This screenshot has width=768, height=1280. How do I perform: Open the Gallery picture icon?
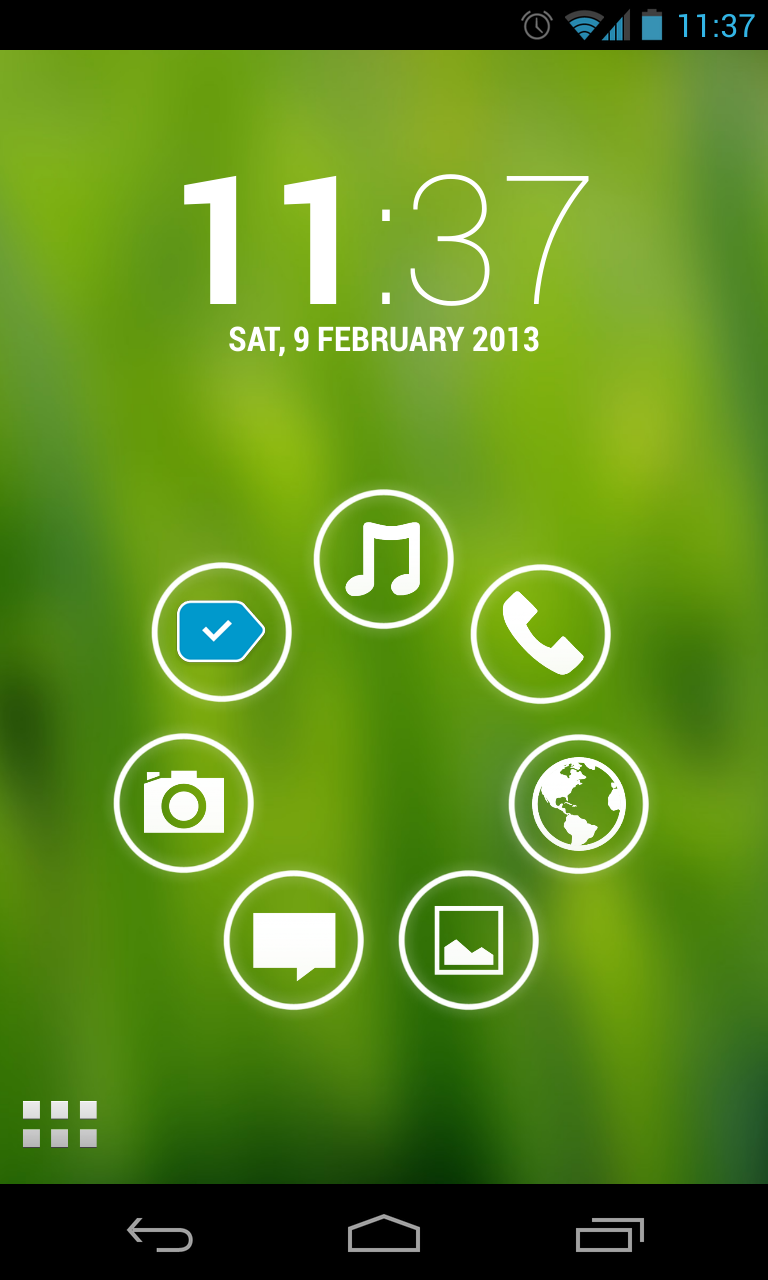click(x=468, y=939)
